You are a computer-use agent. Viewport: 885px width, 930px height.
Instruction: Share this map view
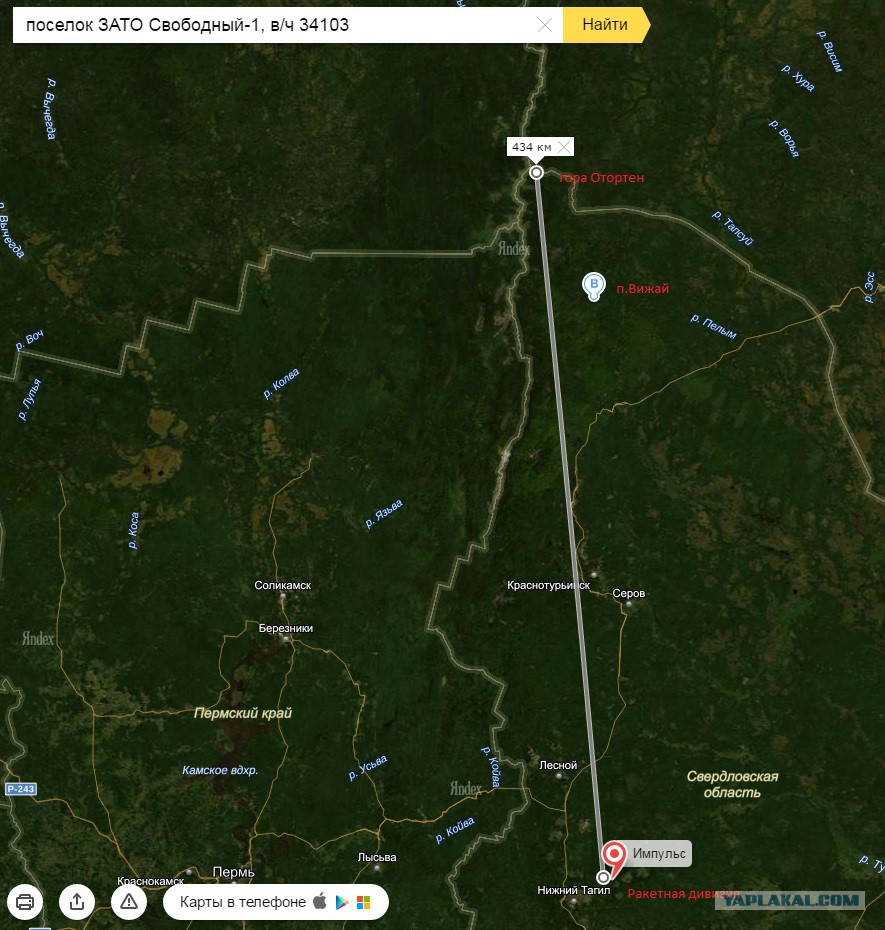pyautogui.click(x=77, y=902)
